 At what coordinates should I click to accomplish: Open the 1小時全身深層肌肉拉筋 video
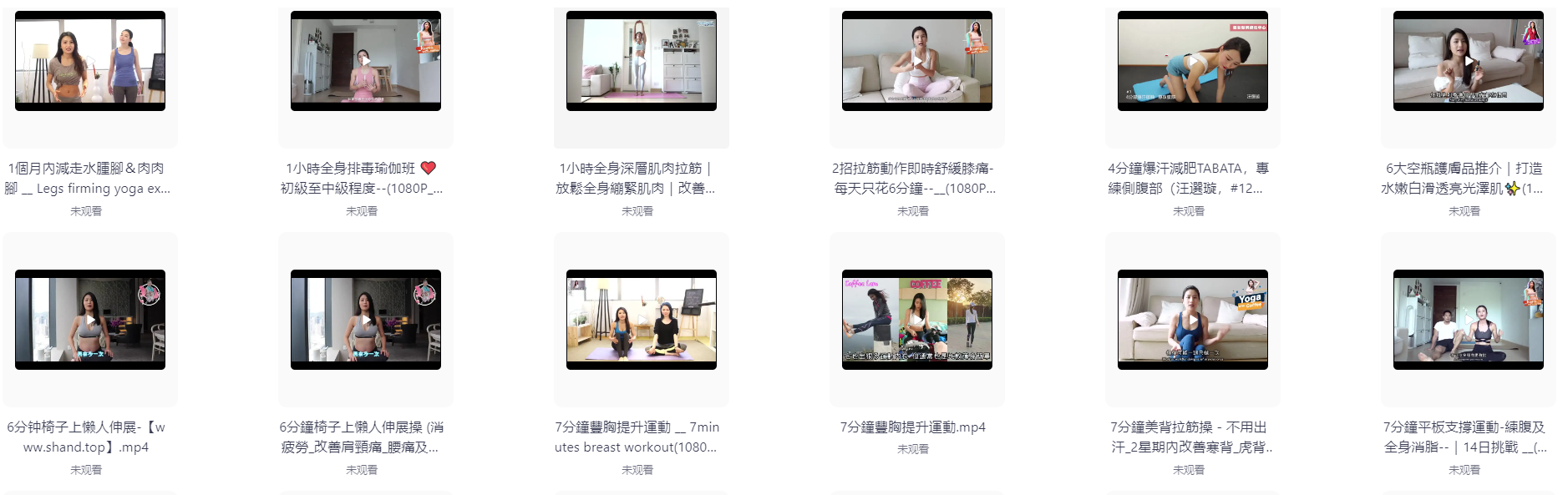click(x=641, y=61)
